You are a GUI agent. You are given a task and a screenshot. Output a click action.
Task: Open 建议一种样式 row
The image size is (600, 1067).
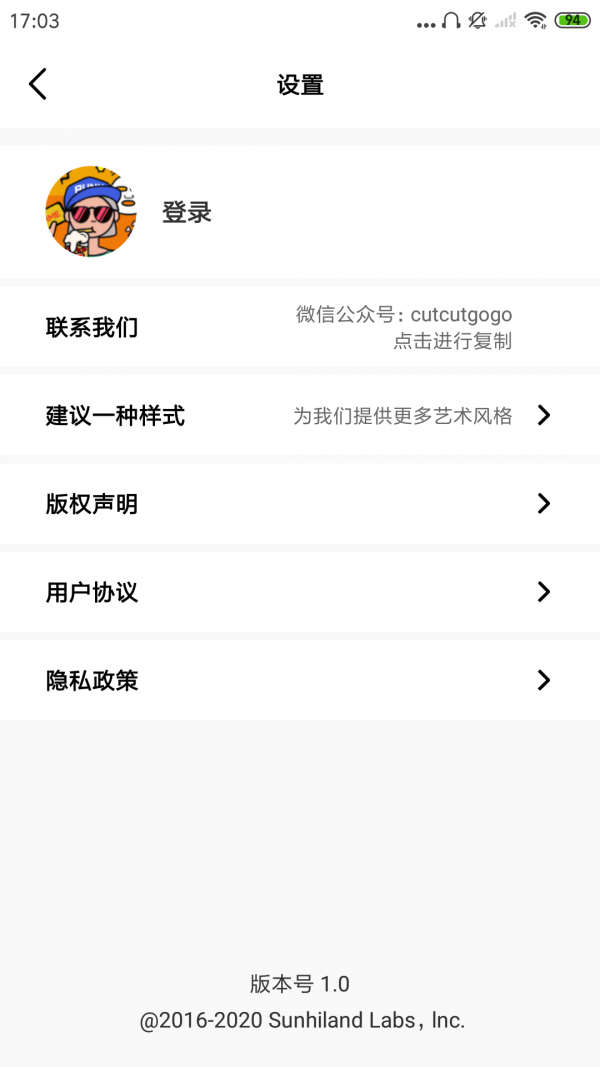tap(300, 415)
